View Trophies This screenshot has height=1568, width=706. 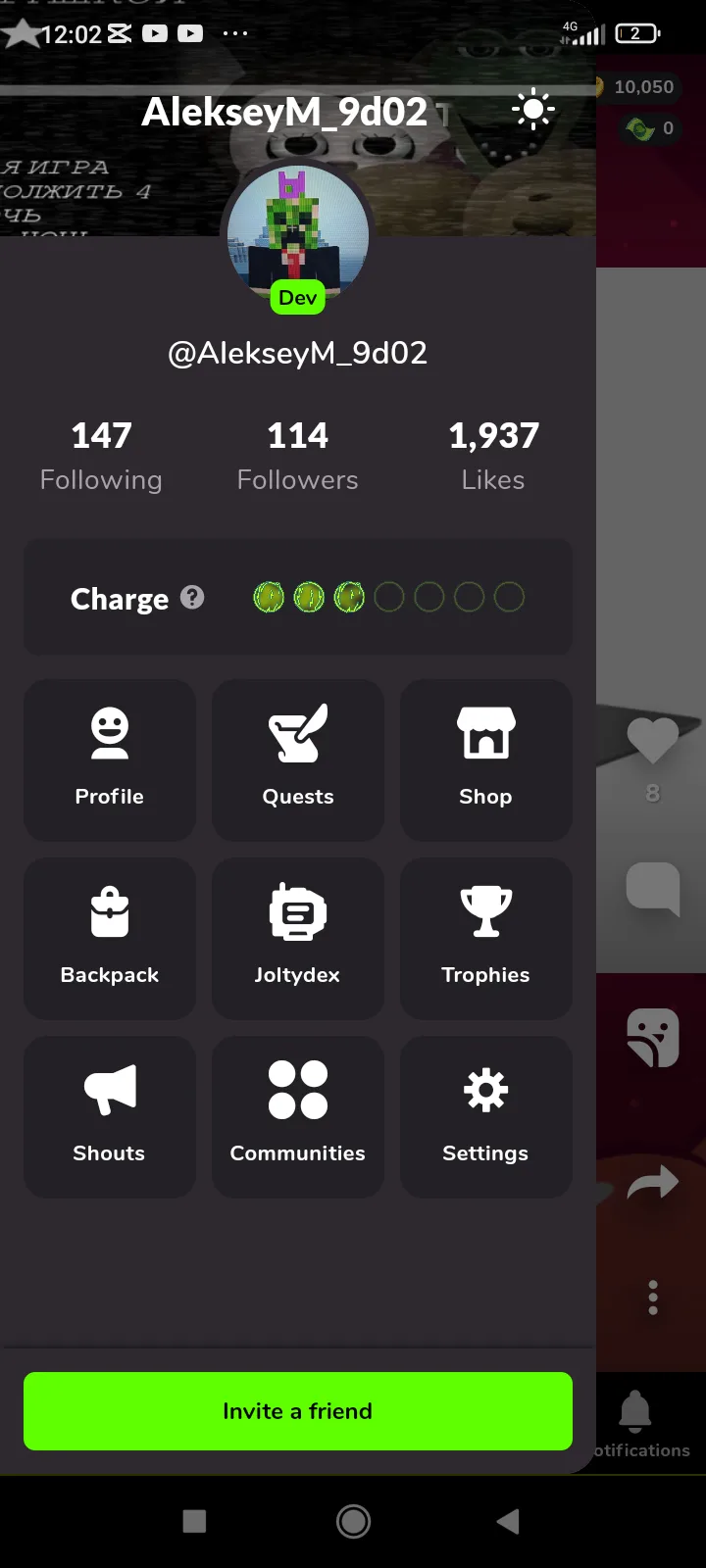486,938
